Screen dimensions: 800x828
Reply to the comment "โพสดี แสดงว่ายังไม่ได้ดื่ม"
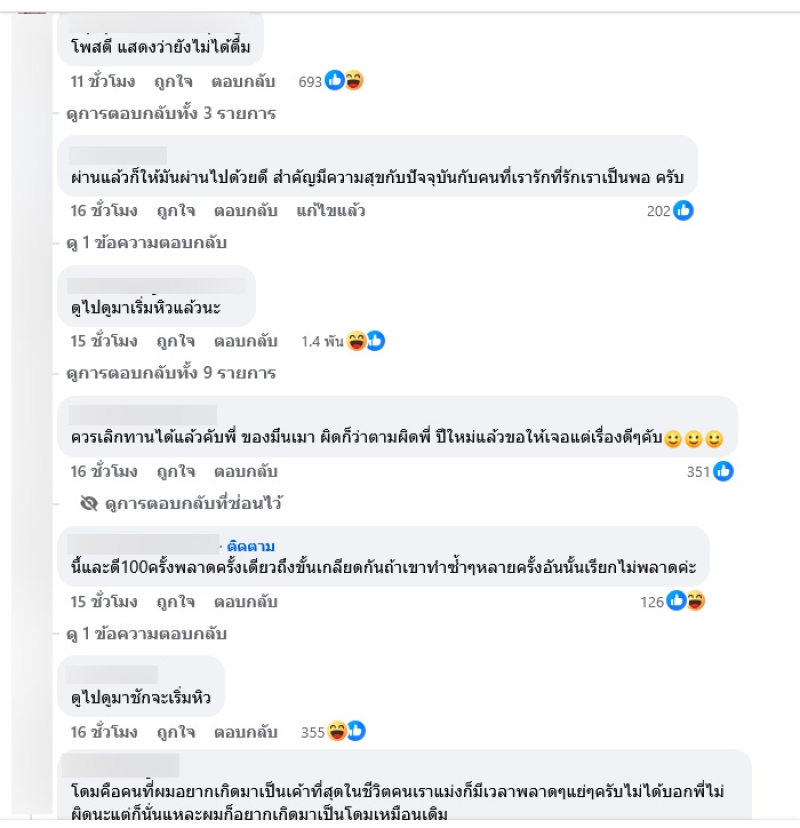point(244,81)
